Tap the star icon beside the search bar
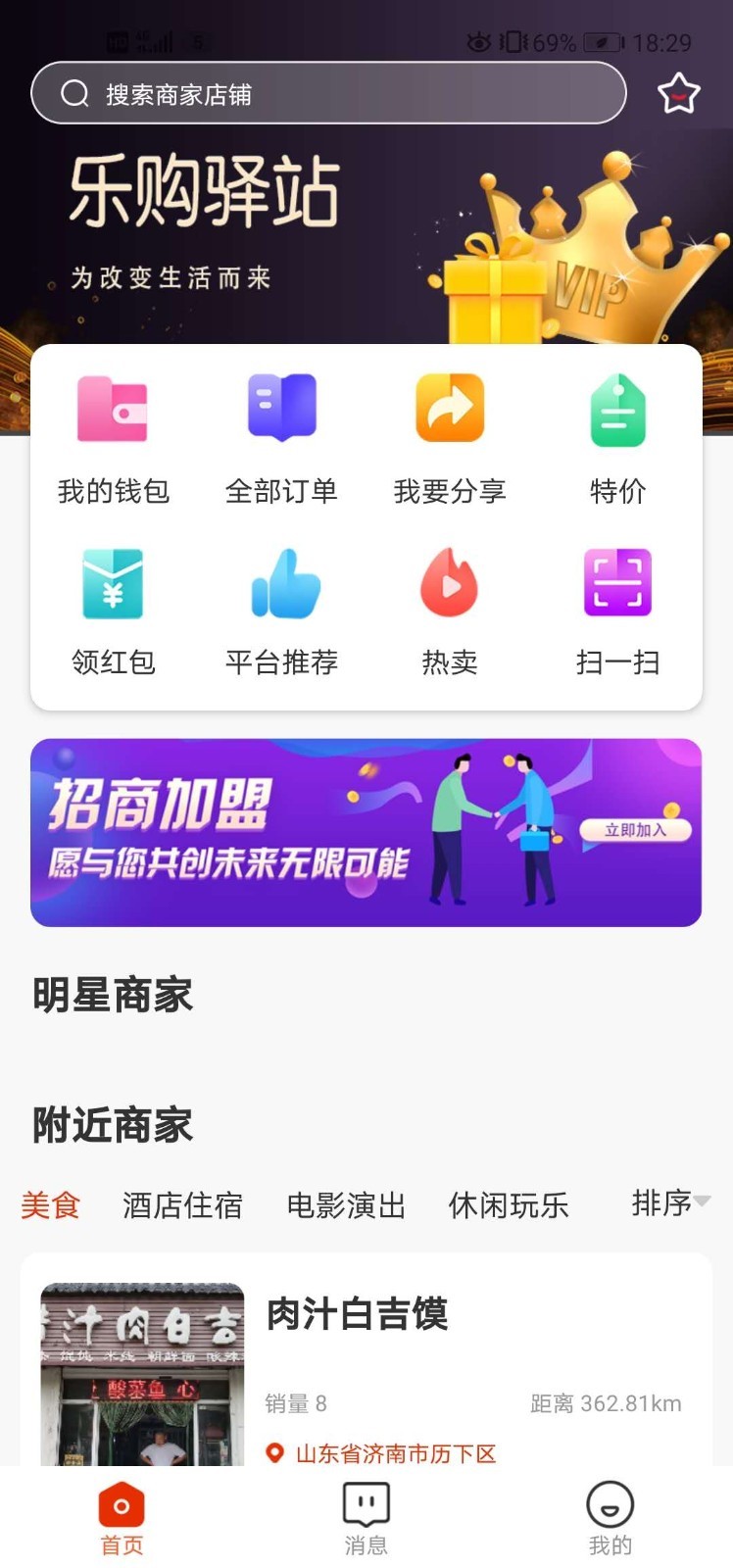733x1568 pixels. (678, 92)
